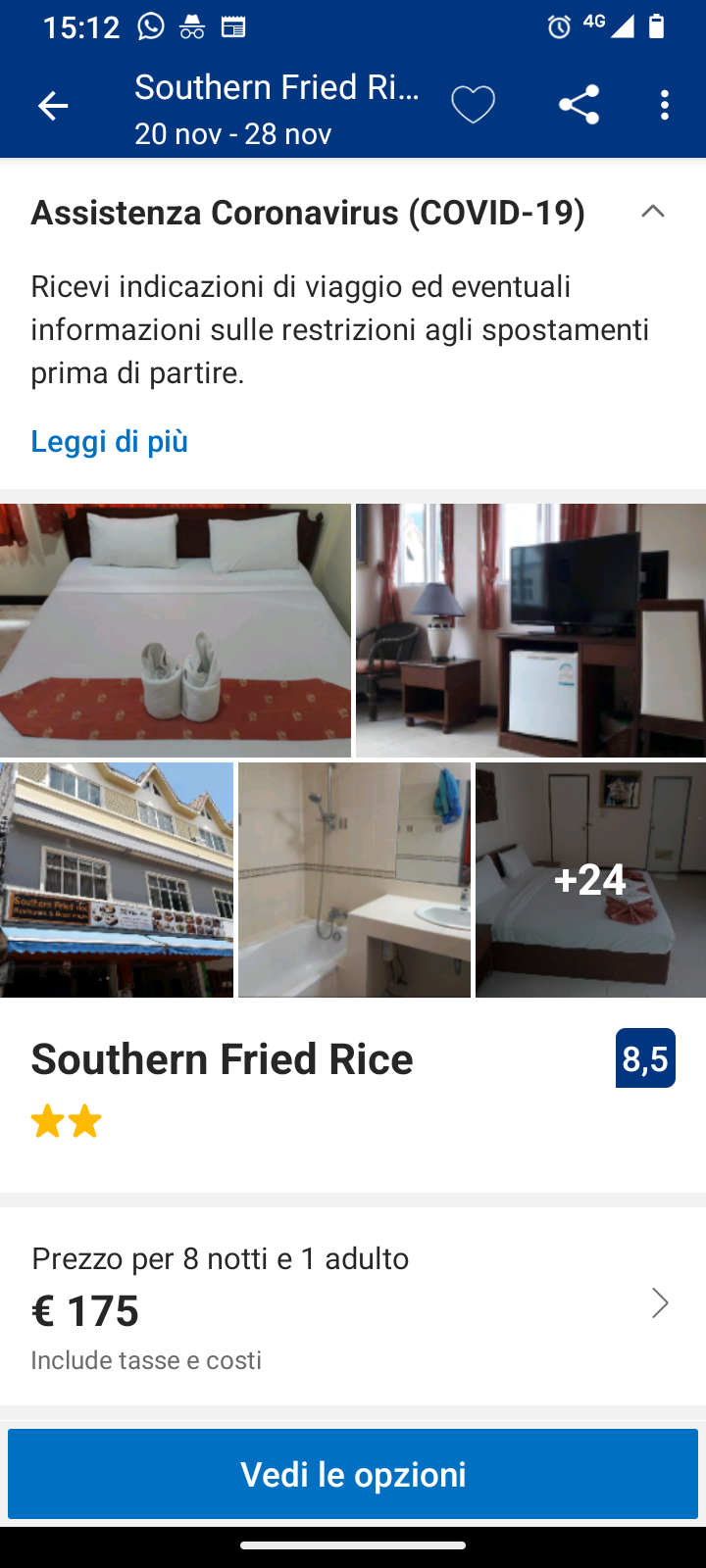Save Southern Fried Rice to favorites
Image resolution: width=706 pixels, height=1568 pixels.
[473, 106]
